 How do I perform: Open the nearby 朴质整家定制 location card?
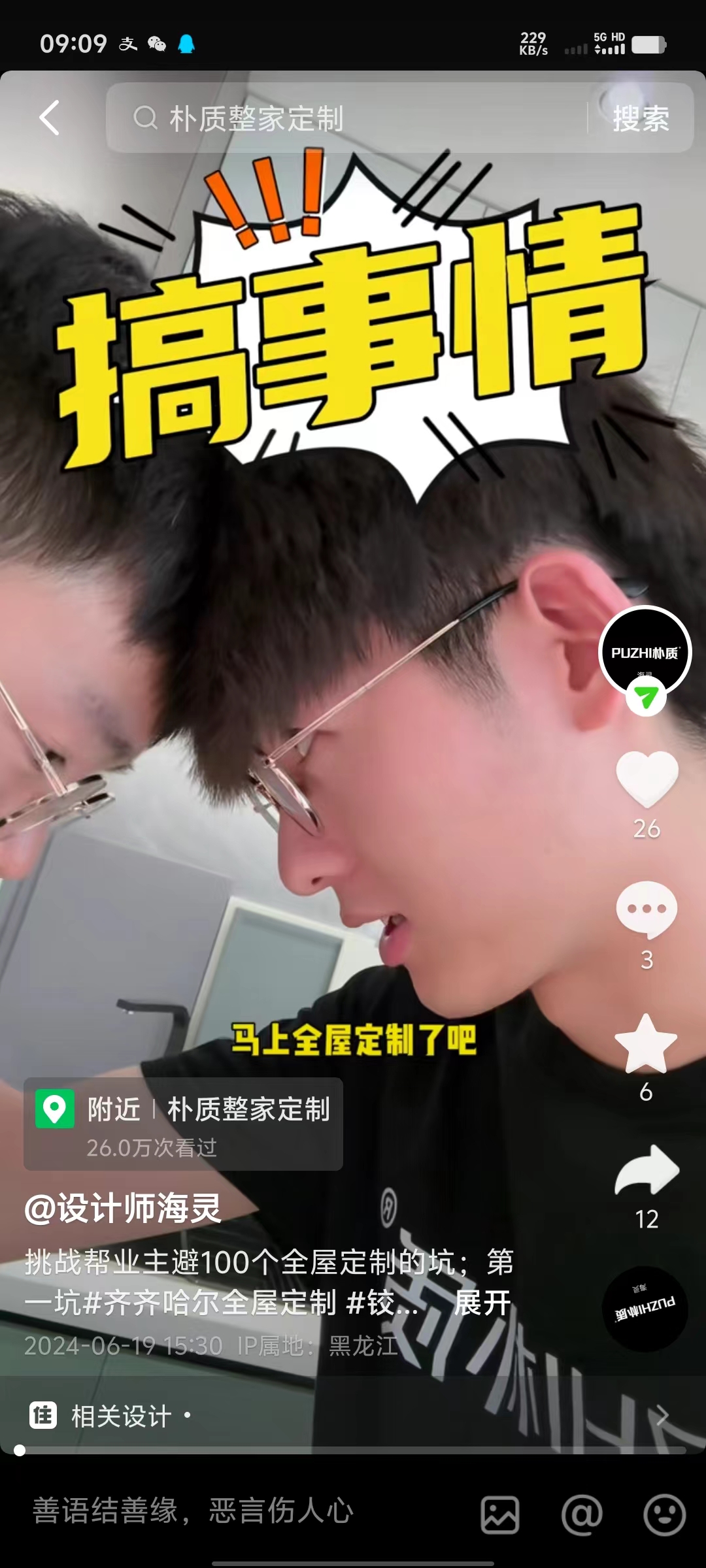click(x=183, y=1124)
